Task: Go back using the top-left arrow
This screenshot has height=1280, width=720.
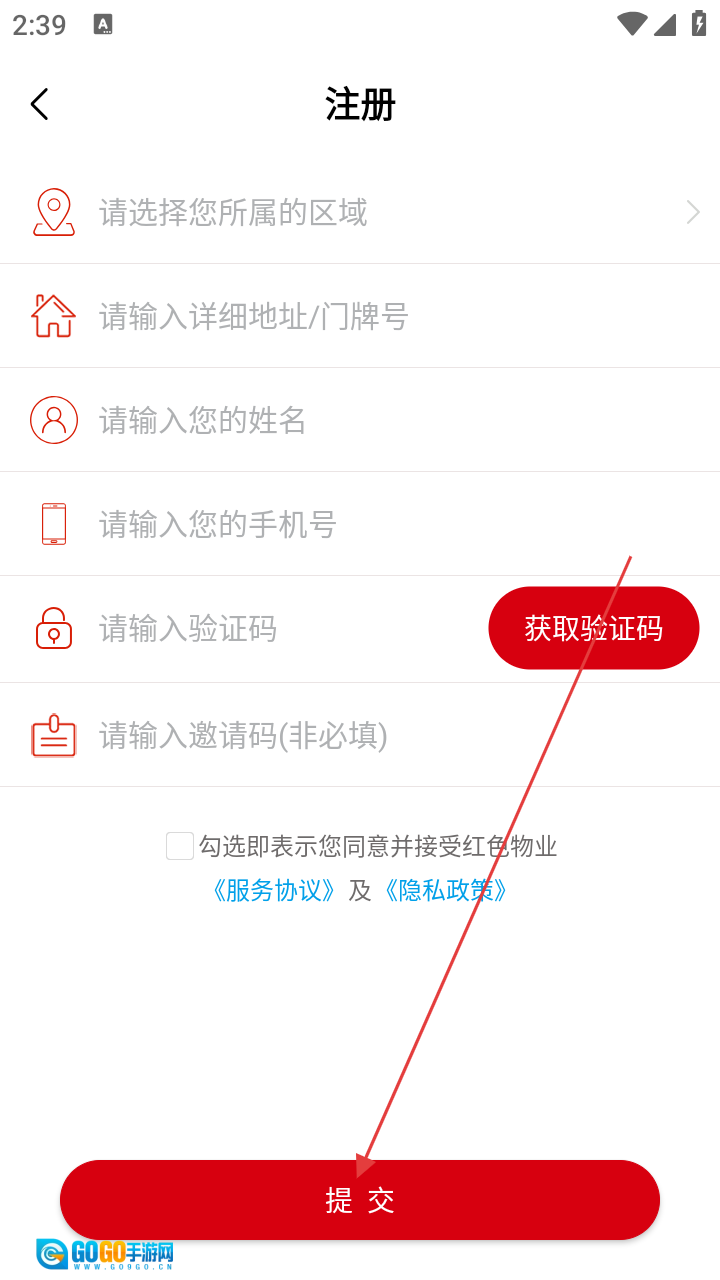Action: pos(40,104)
